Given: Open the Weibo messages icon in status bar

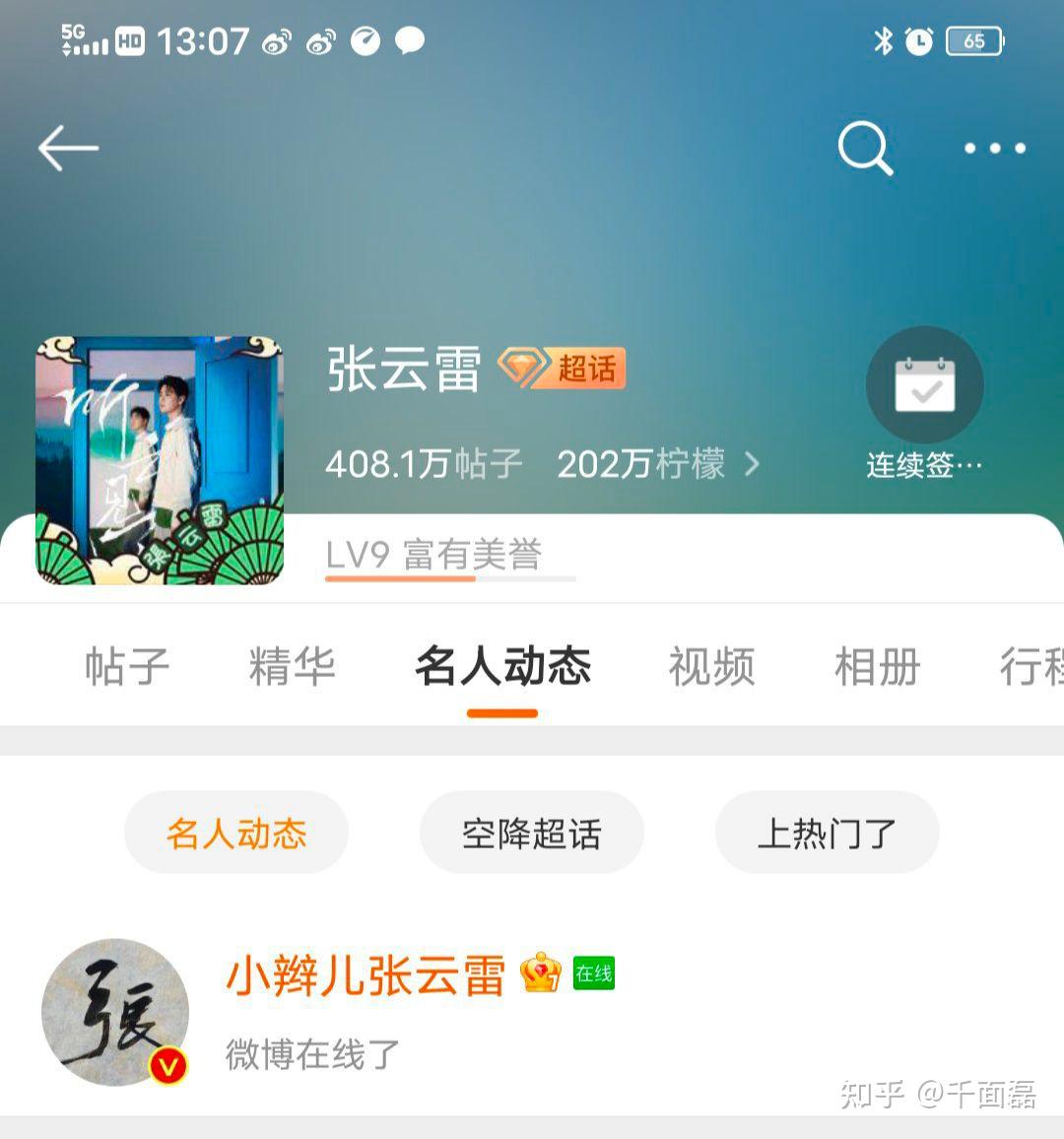Looking at the screenshot, I should 410,40.
